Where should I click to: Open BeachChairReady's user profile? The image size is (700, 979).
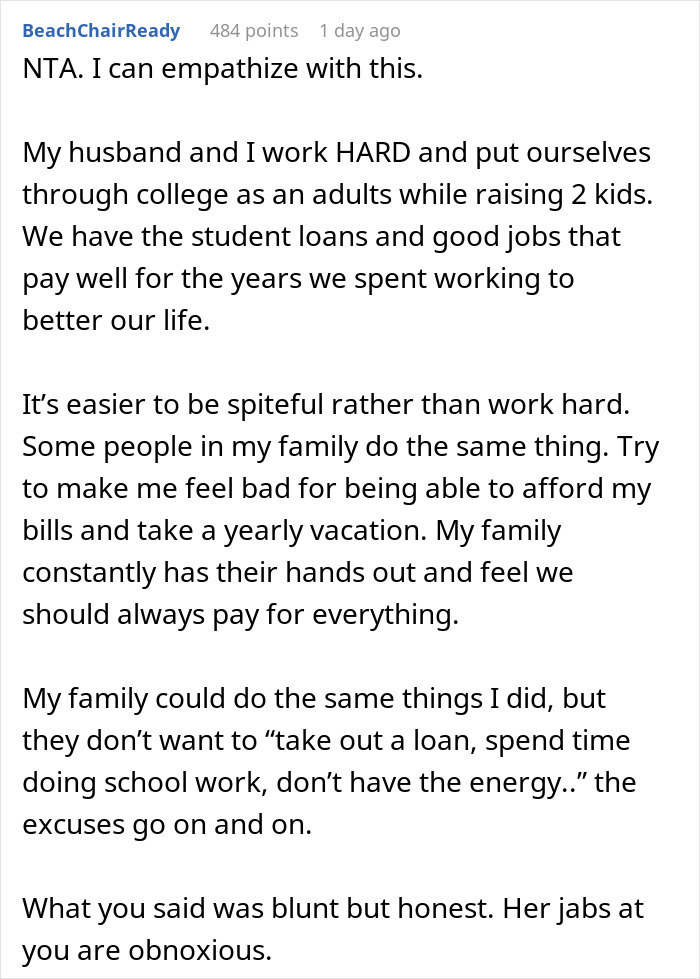pyautogui.click(x=101, y=31)
